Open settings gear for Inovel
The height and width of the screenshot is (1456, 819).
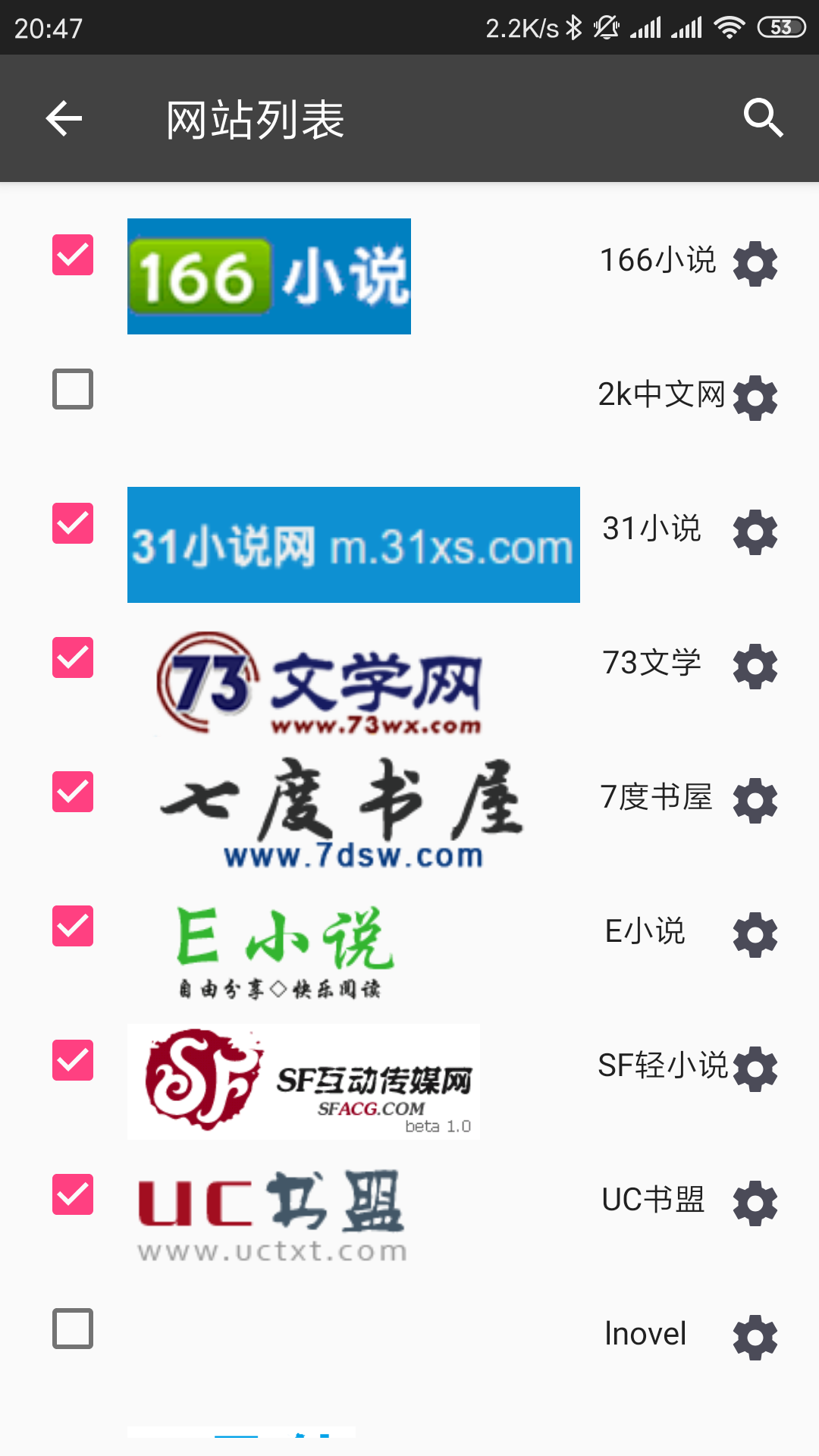pos(755,1337)
